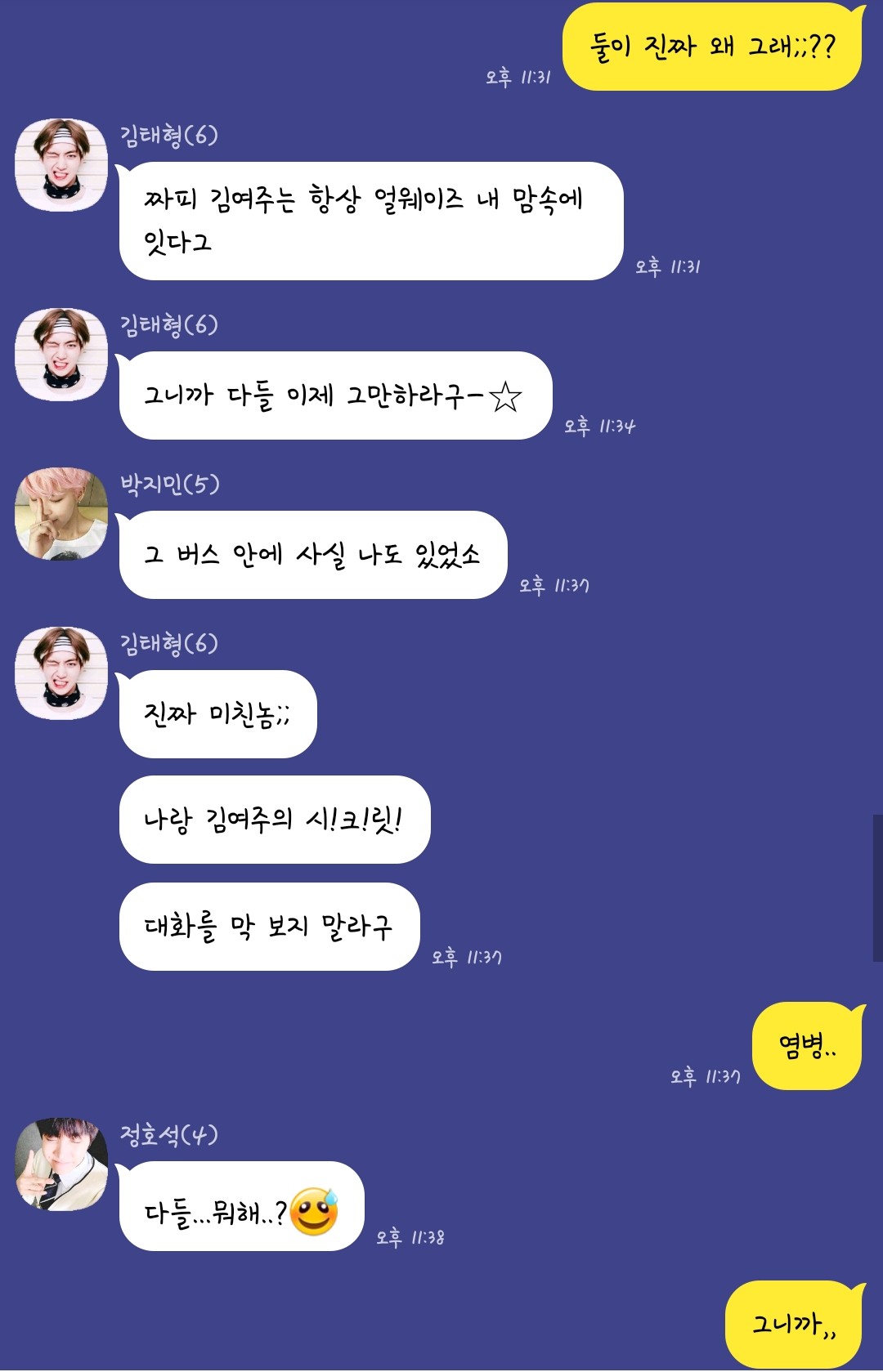883x1372 pixels.
Task: Tap 김태형's avatar beside '짜피 김여주는' message
Action: point(61,165)
